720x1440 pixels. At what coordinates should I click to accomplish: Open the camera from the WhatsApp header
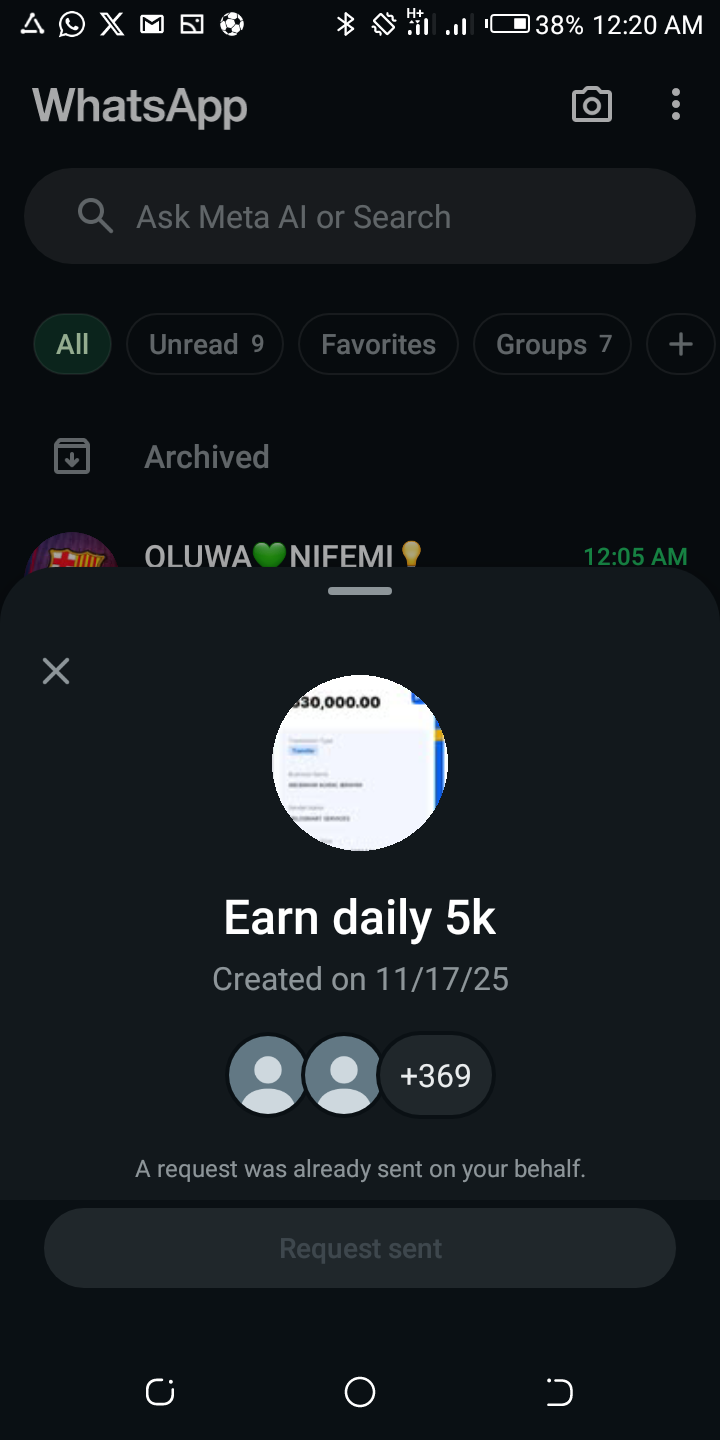[591, 105]
